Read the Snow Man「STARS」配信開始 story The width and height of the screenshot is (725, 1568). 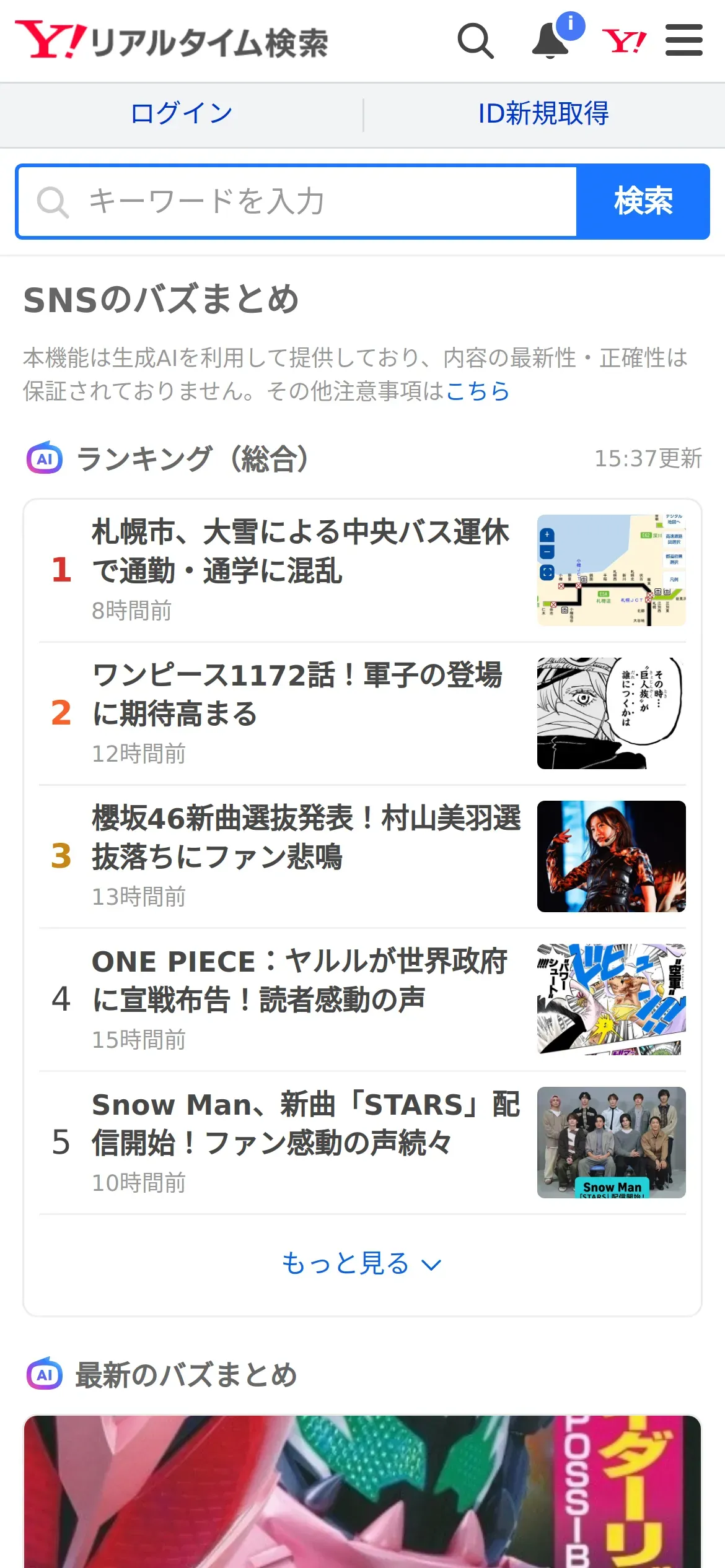(x=305, y=1123)
